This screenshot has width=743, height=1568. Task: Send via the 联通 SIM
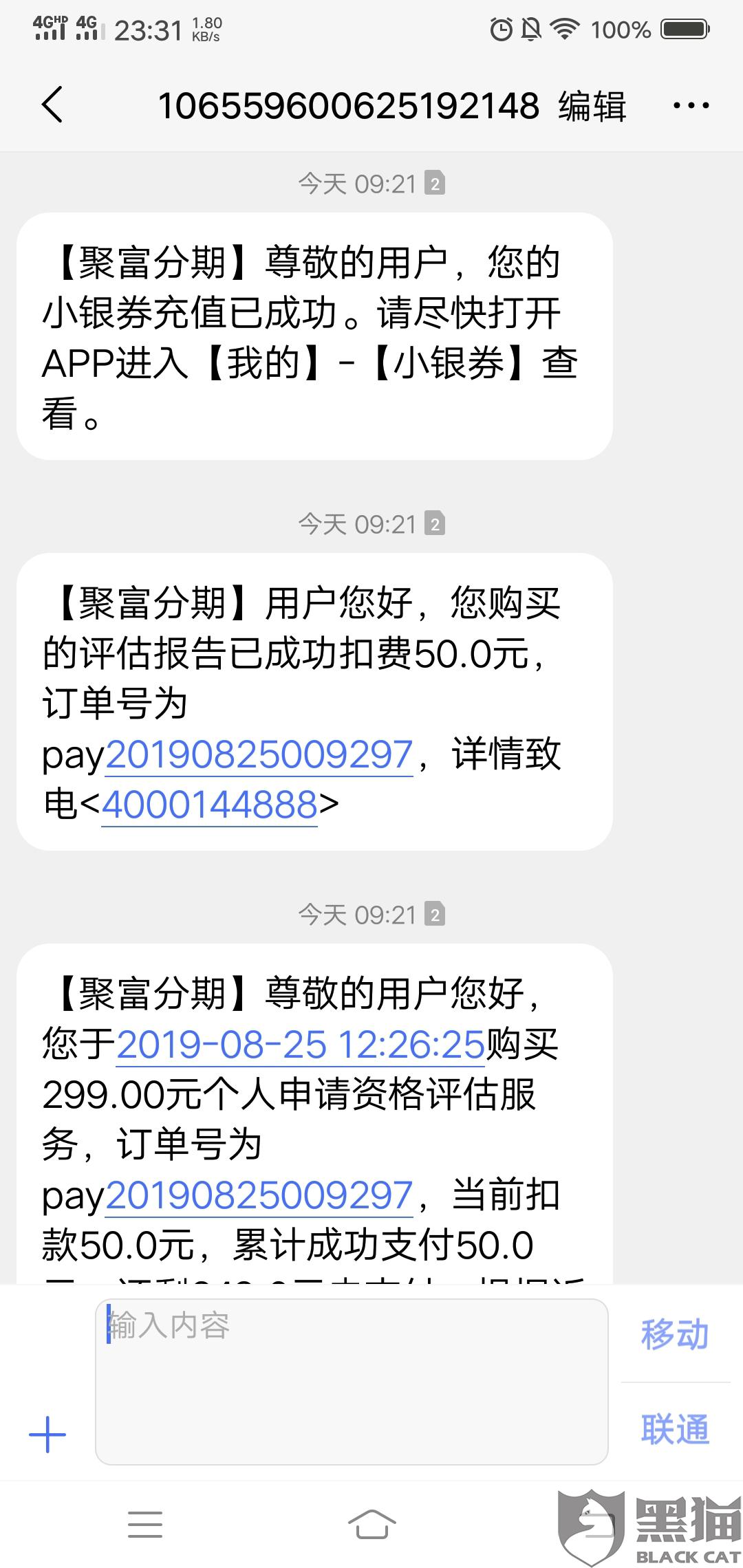click(674, 1429)
